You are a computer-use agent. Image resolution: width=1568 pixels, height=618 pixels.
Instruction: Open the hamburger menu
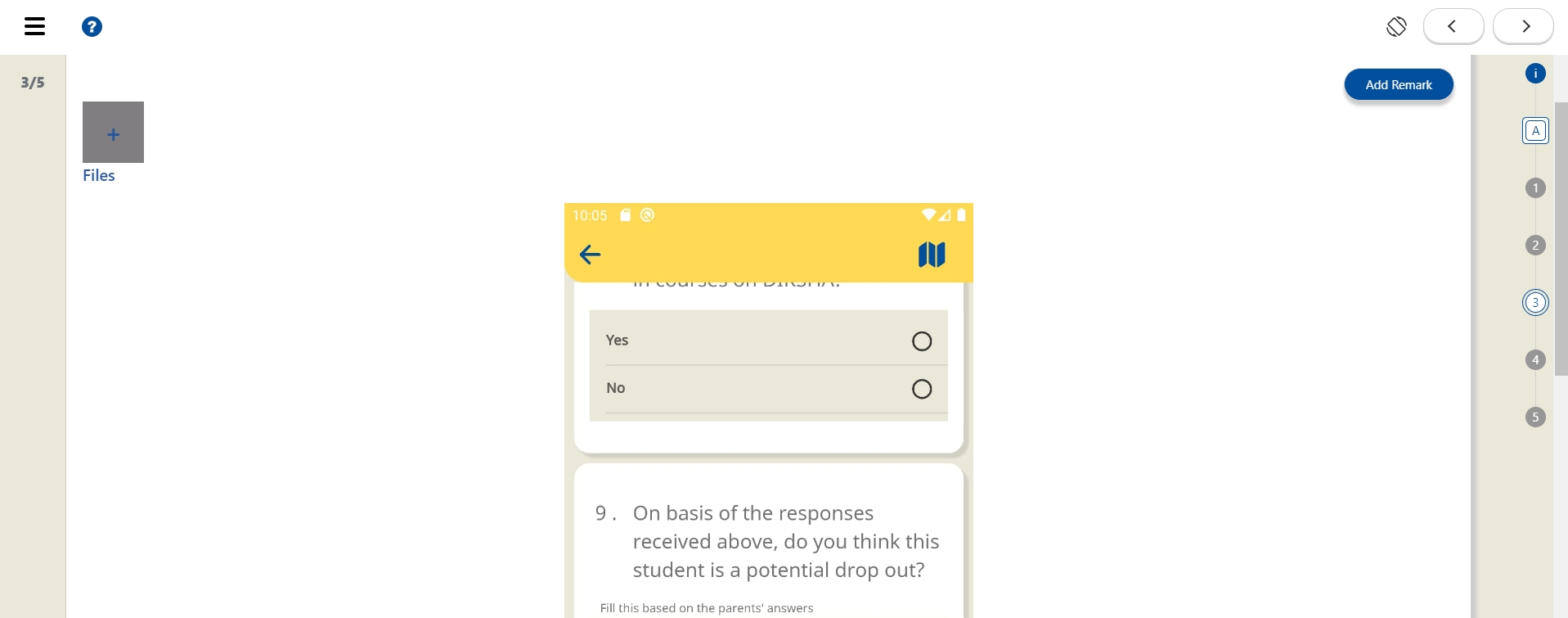[34, 27]
